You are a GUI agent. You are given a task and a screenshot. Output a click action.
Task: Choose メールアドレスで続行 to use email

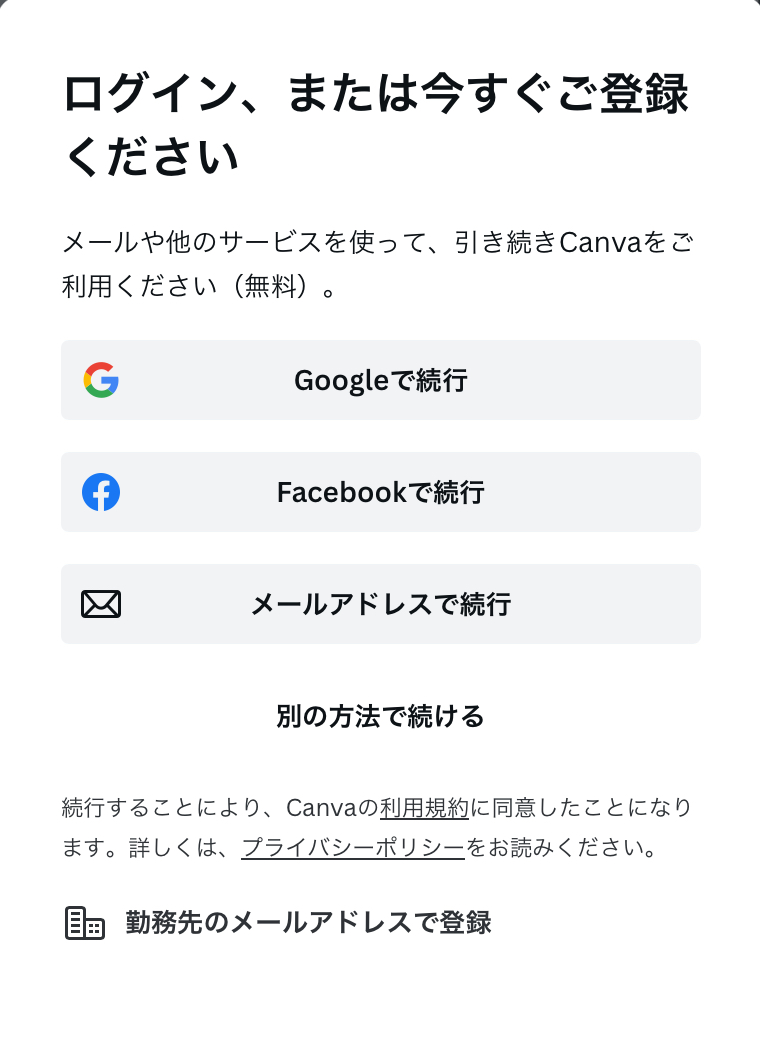(380, 604)
